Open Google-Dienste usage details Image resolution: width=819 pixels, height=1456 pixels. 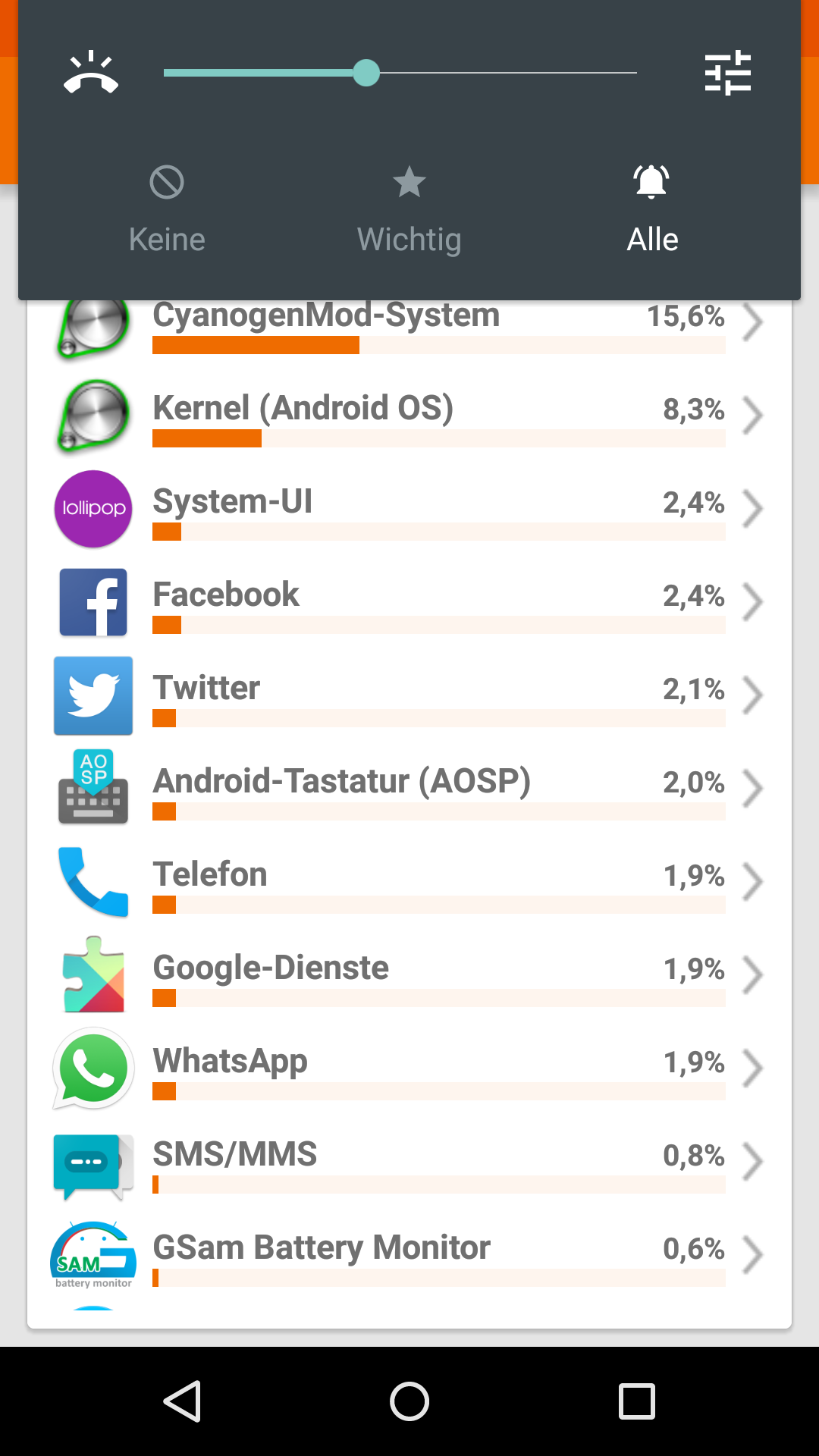[409, 975]
